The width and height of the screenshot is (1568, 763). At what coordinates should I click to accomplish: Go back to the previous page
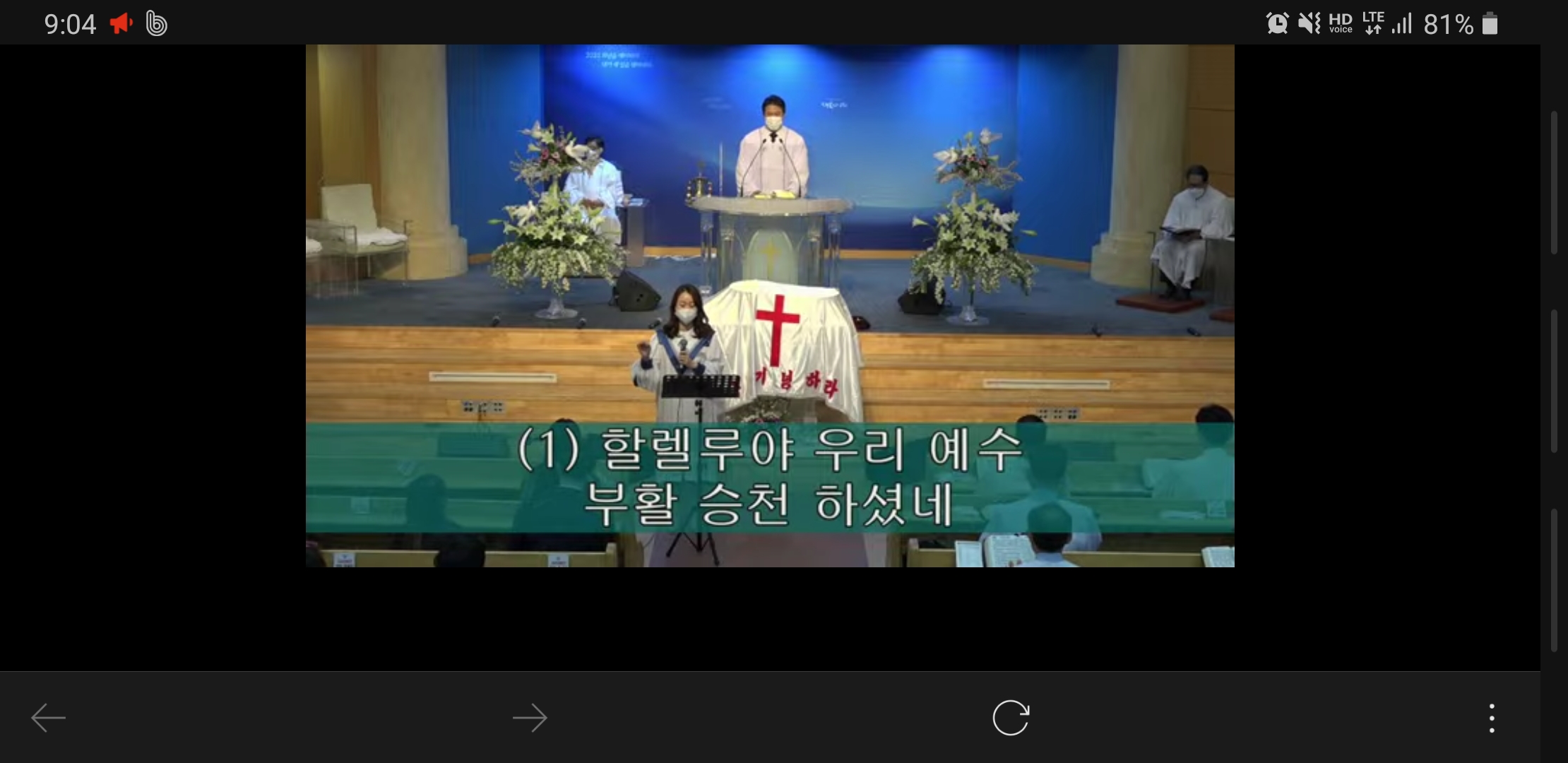coord(48,718)
